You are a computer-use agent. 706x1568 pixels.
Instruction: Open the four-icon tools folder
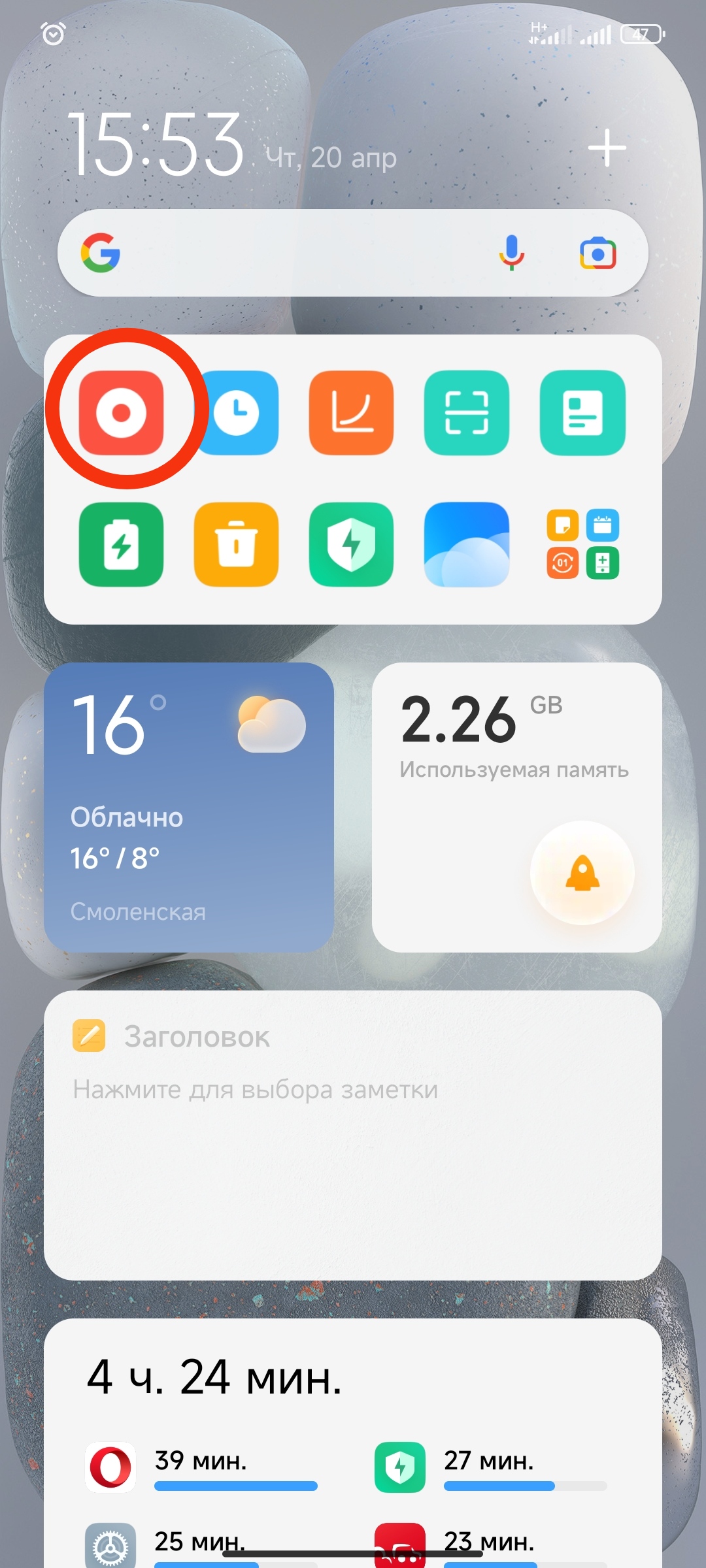(x=582, y=544)
